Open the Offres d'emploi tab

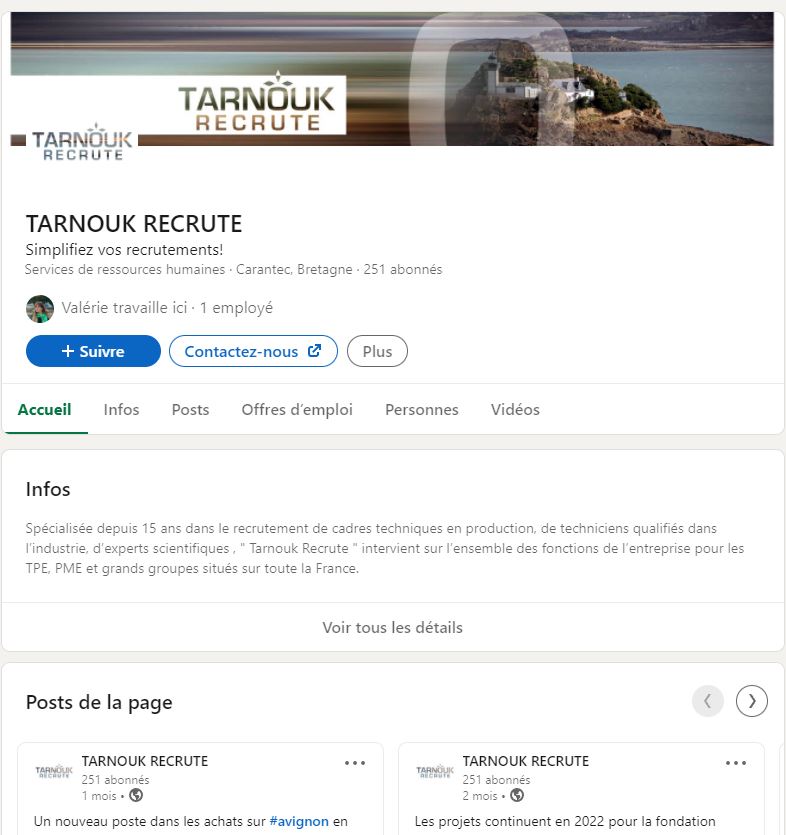(297, 409)
